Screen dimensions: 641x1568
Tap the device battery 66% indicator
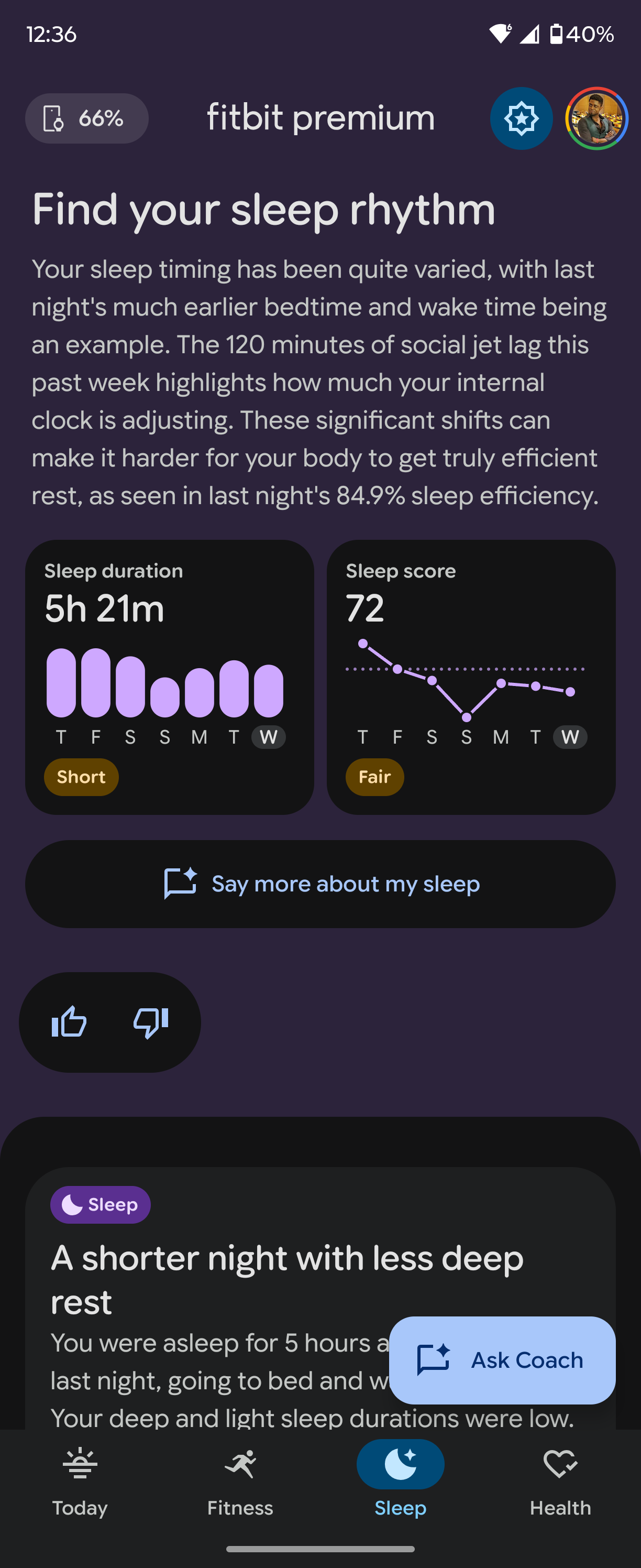(86, 118)
